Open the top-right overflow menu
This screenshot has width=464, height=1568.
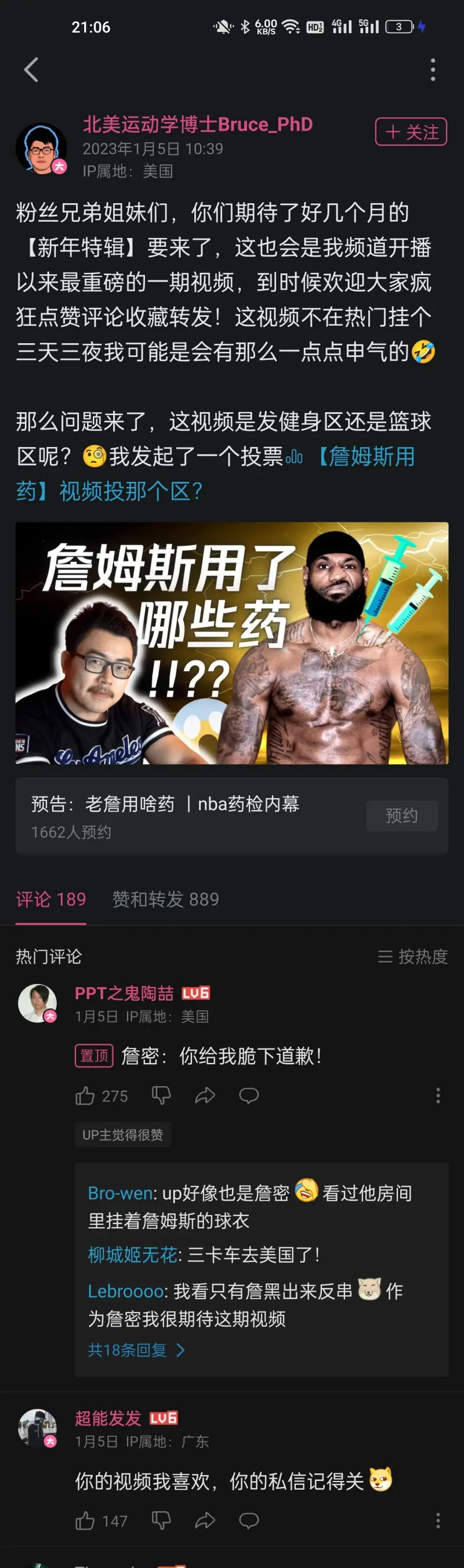(x=432, y=70)
